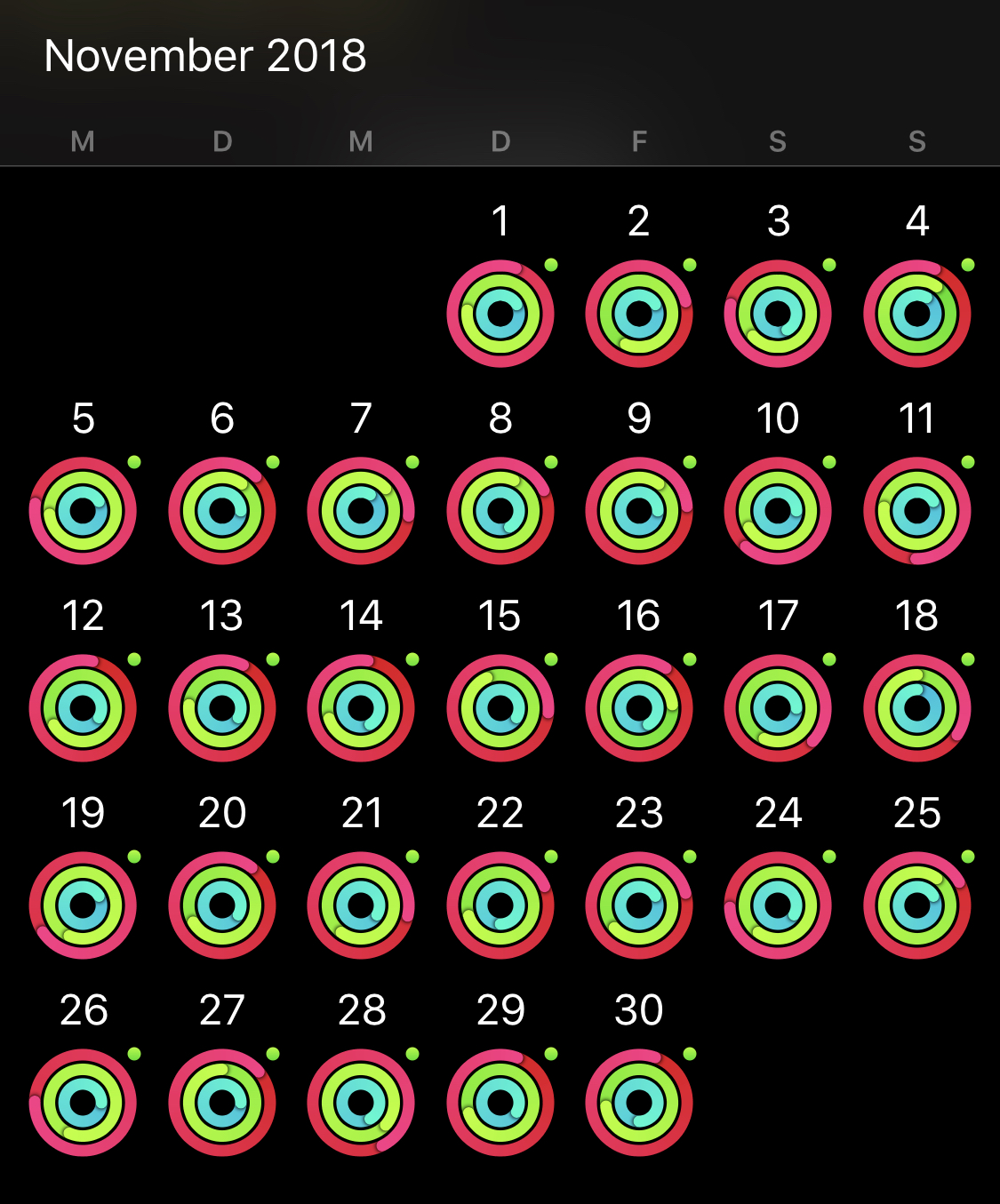Image resolution: width=1000 pixels, height=1204 pixels.
Task: View November 28 activity summary
Action: [361, 1103]
